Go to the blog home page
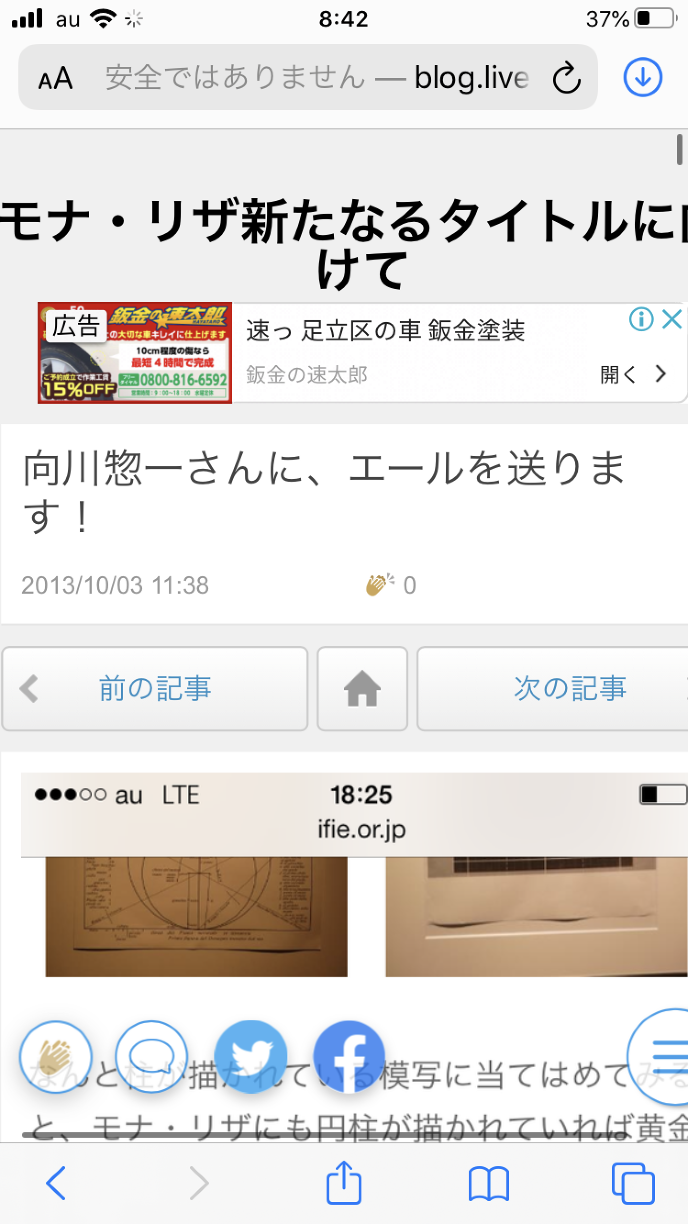This screenshot has width=688, height=1224. pos(362,688)
